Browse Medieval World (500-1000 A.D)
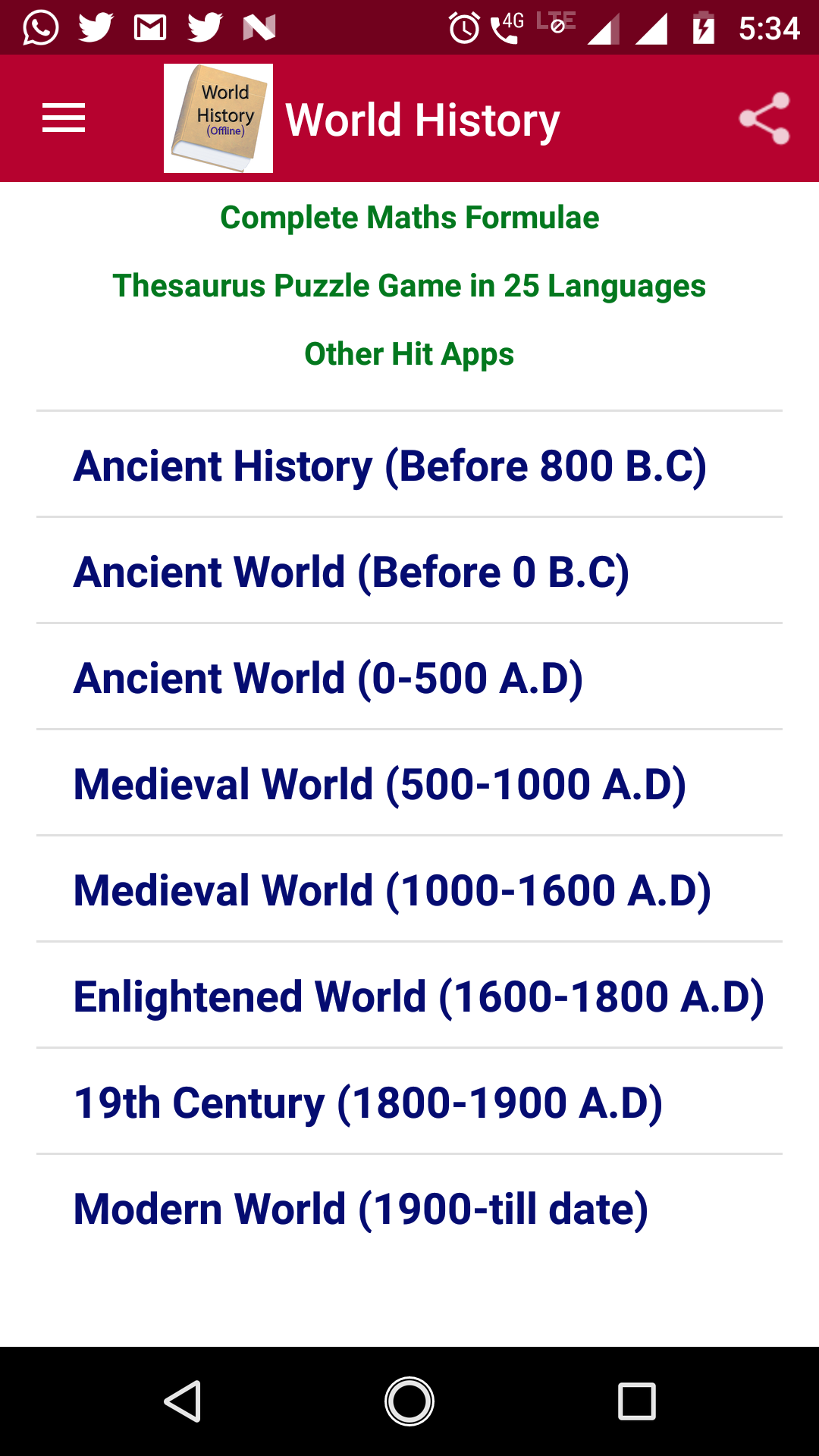The width and height of the screenshot is (819, 1456). tap(380, 783)
